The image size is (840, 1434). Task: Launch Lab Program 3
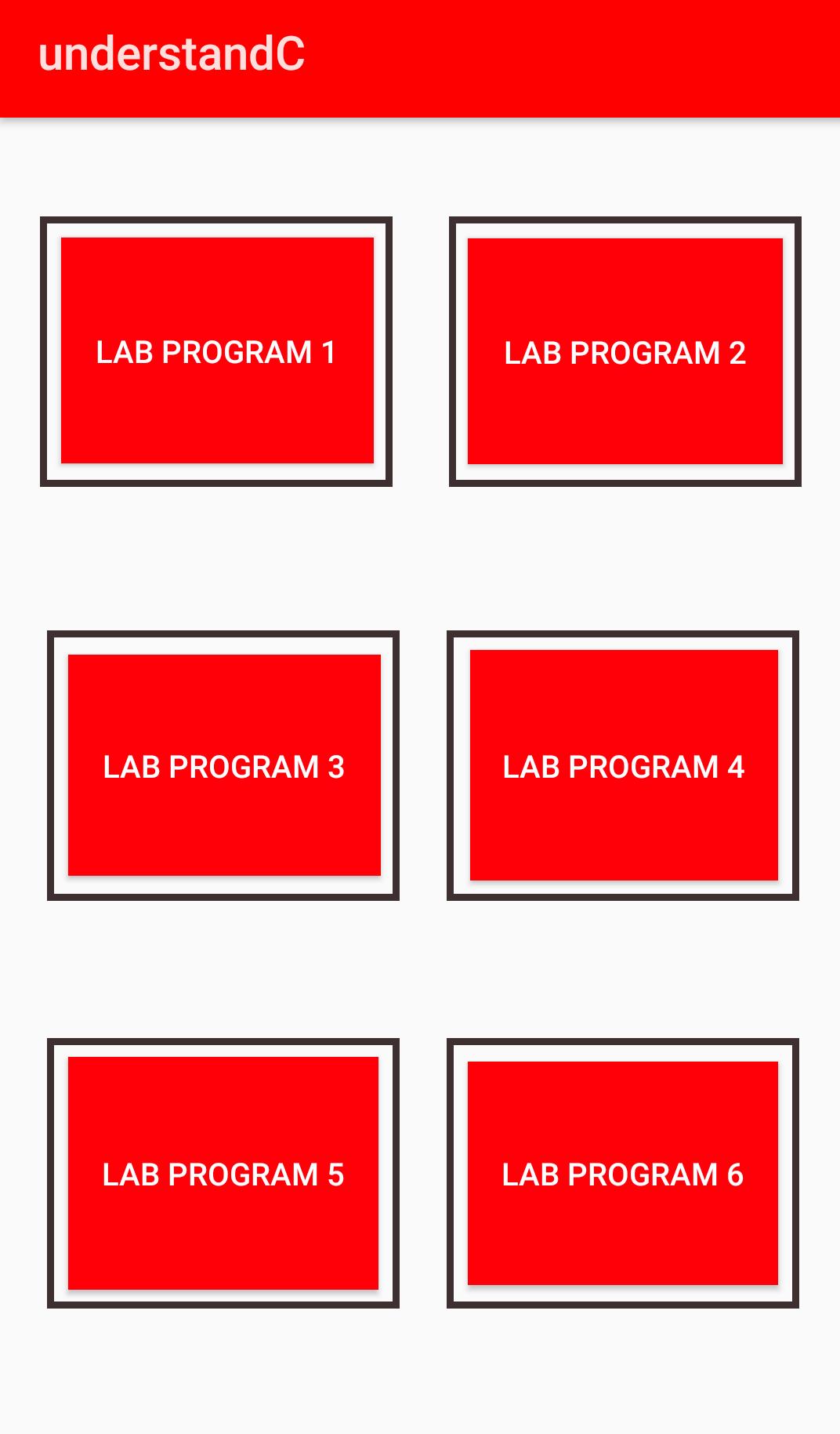[224, 766]
